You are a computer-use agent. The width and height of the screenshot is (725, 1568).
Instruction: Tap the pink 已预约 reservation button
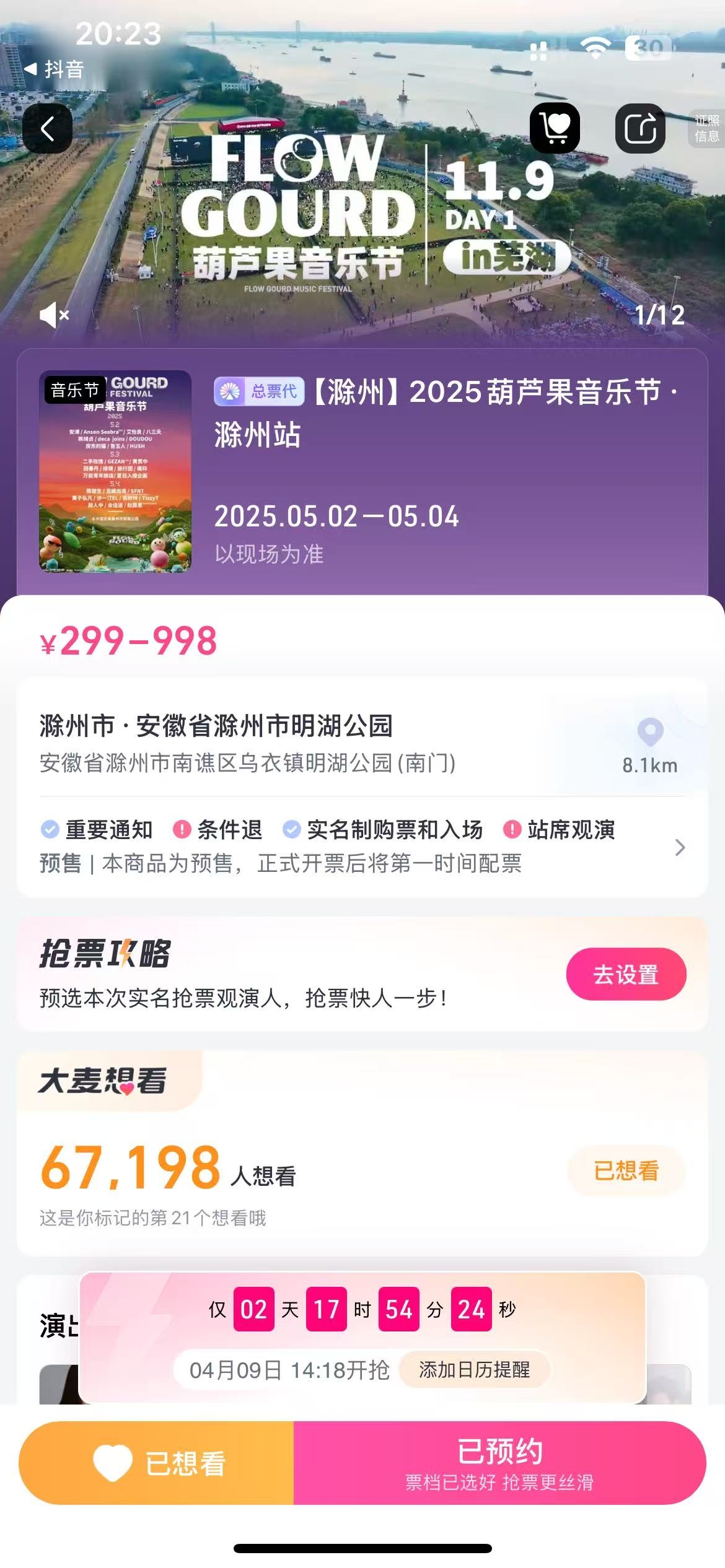(x=499, y=1463)
